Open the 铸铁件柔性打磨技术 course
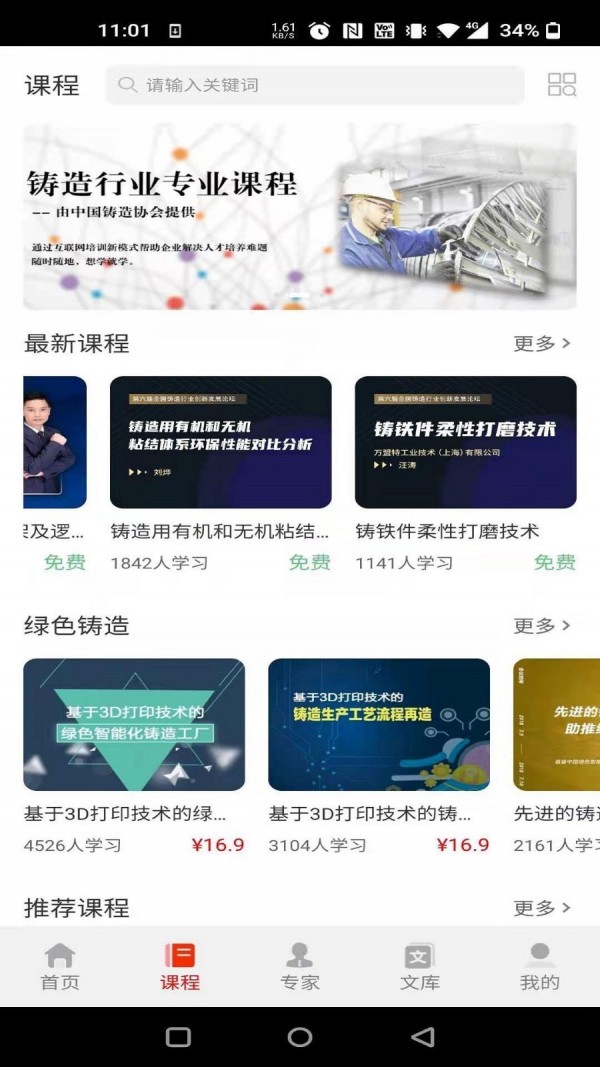 point(465,442)
